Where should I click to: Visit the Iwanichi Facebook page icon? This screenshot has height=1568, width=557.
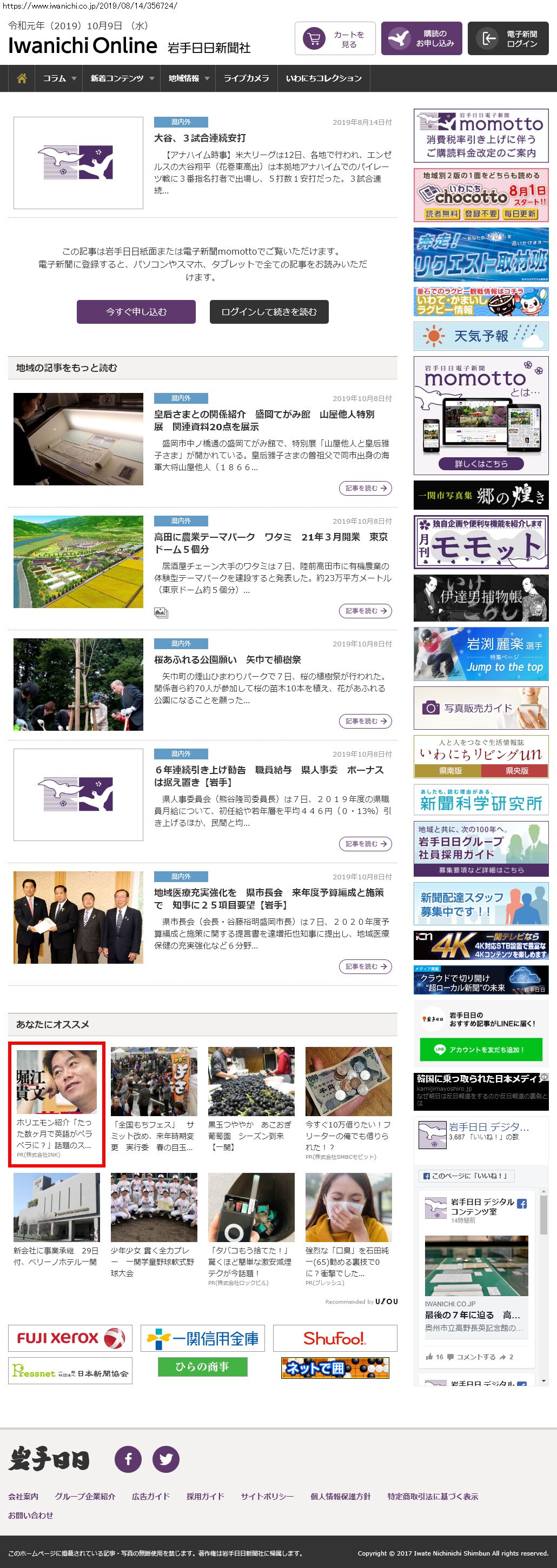point(128,1458)
